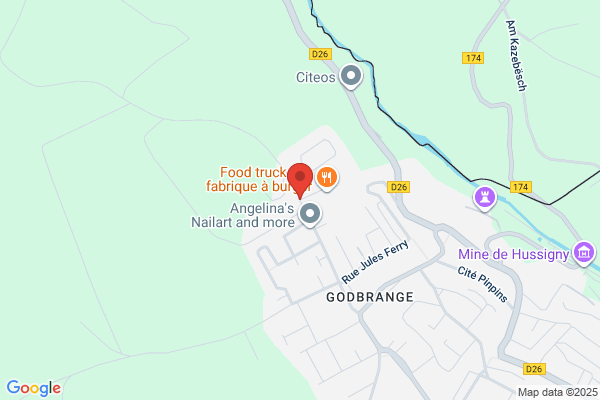Select the Food truck fabrique à burger restaurant pin
The width and height of the screenshot is (600, 400).
(327, 178)
